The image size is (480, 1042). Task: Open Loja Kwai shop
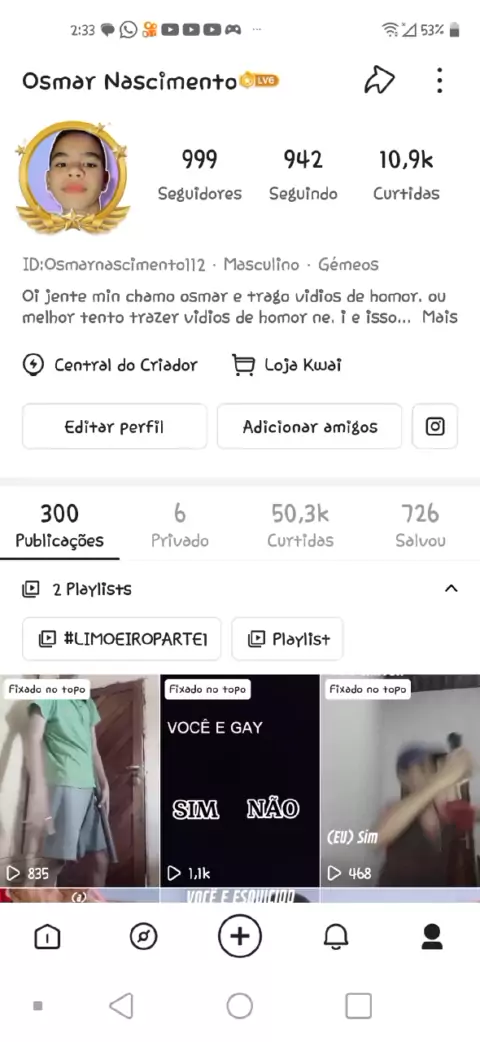coord(287,365)
